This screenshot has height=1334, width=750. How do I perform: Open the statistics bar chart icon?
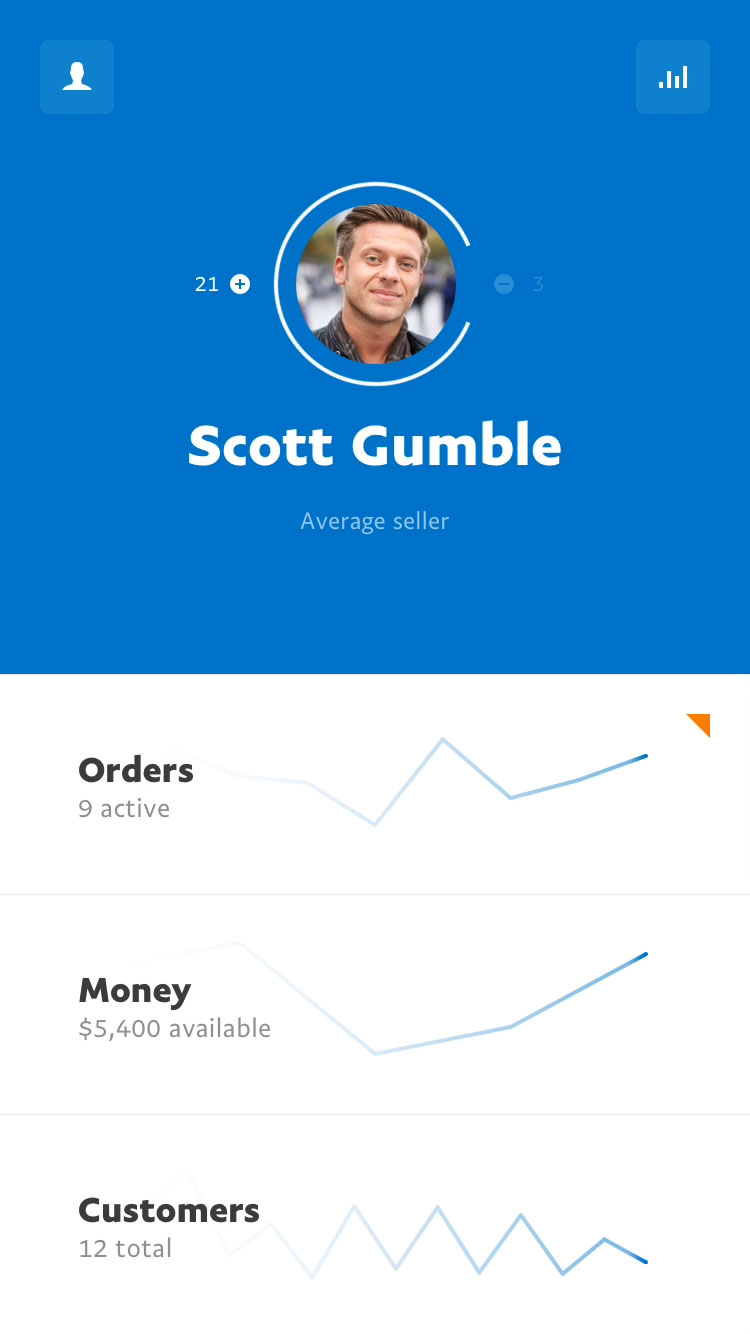pyautogui.click(x=673, y=77)
